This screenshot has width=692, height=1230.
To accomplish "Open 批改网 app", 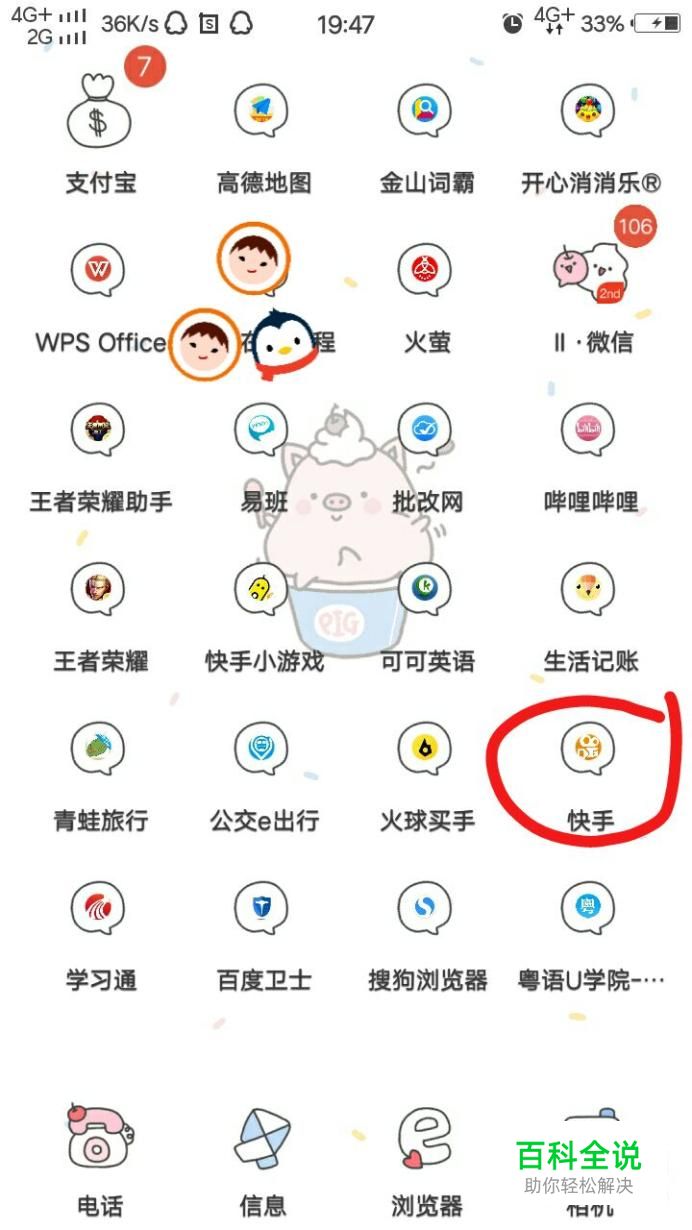I will (x=425, y=432).
